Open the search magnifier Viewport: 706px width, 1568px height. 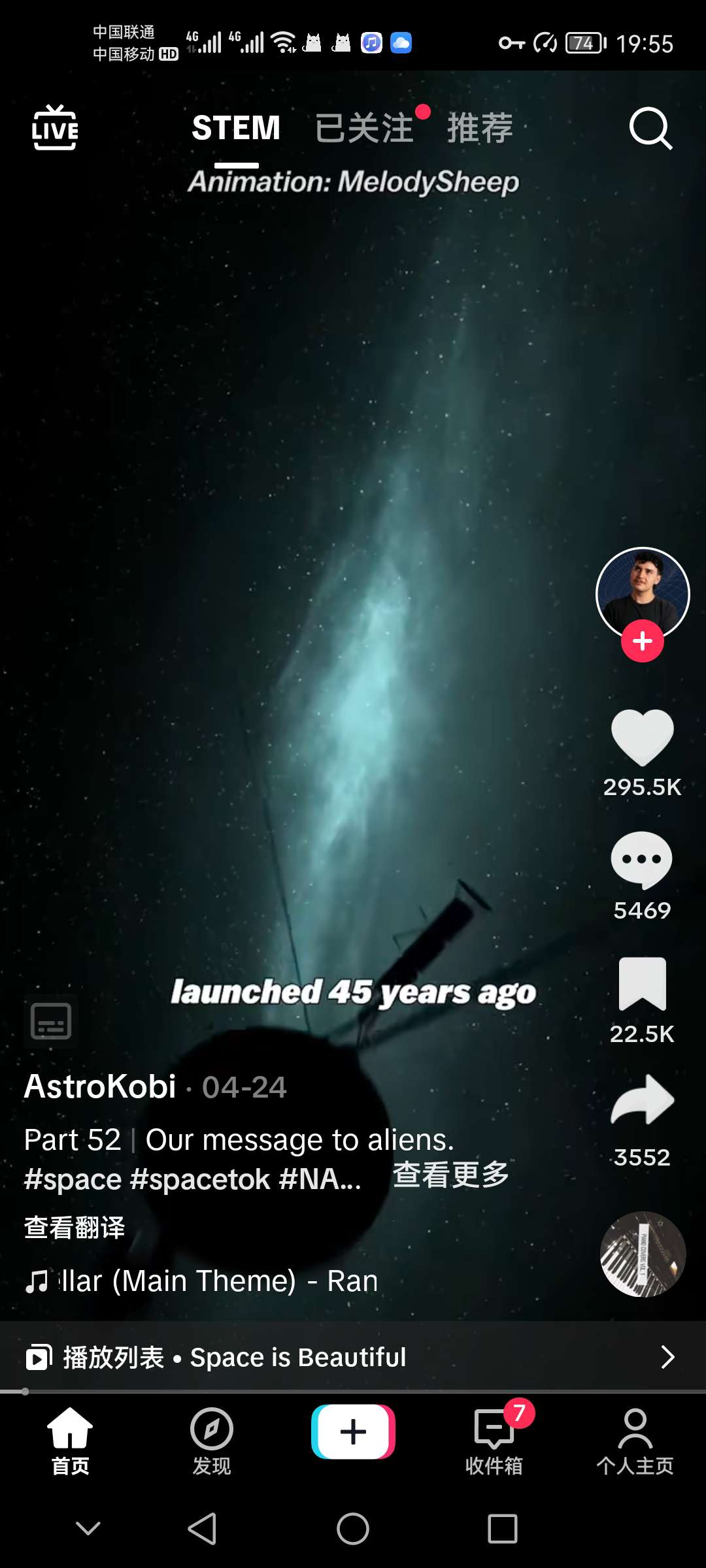[650, 128]
